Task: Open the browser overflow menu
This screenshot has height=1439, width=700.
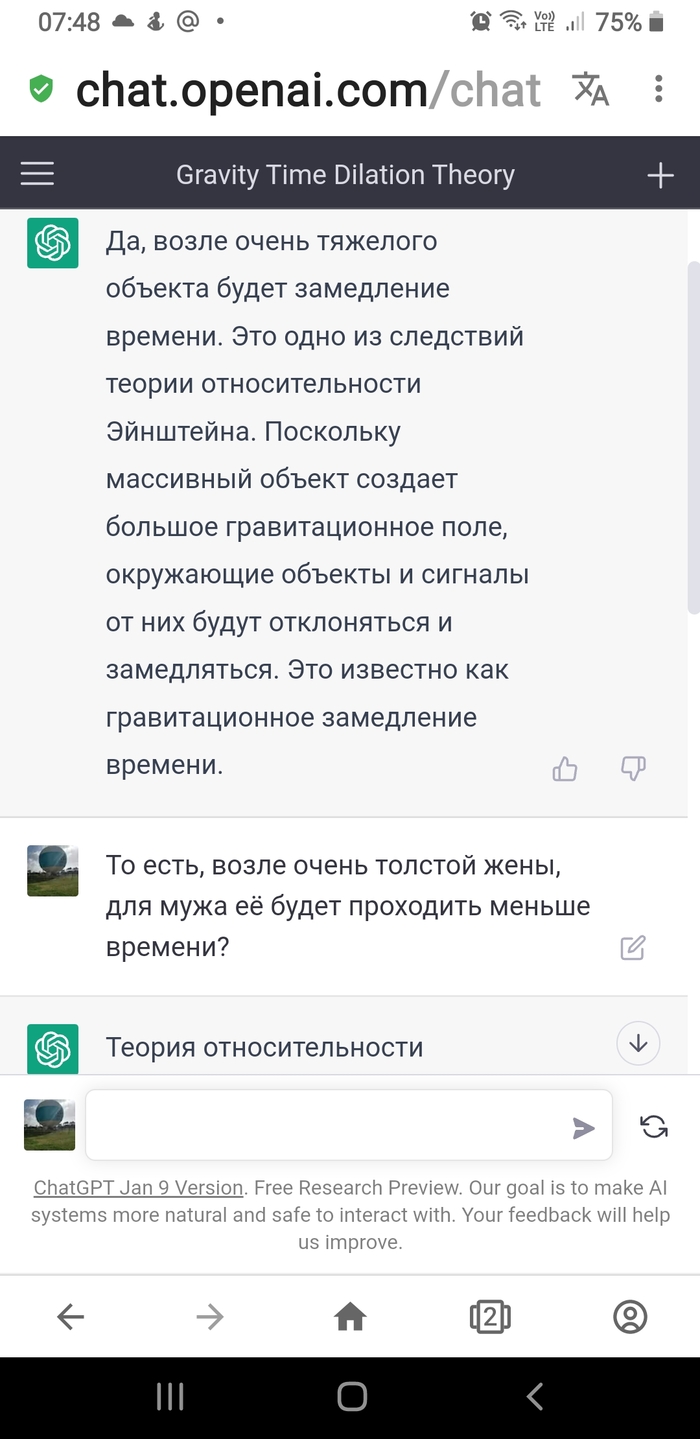Action: click(658, 90)
